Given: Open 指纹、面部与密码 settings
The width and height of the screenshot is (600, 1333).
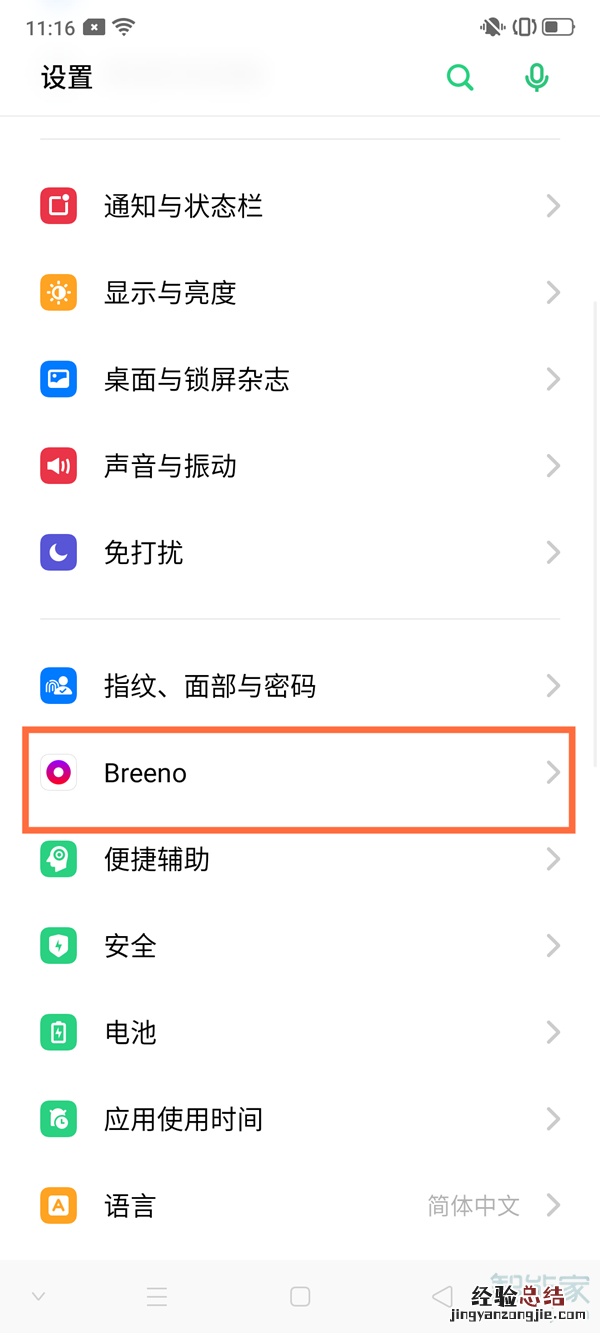Looking at the screenshot, I should (x=300, y=686).
